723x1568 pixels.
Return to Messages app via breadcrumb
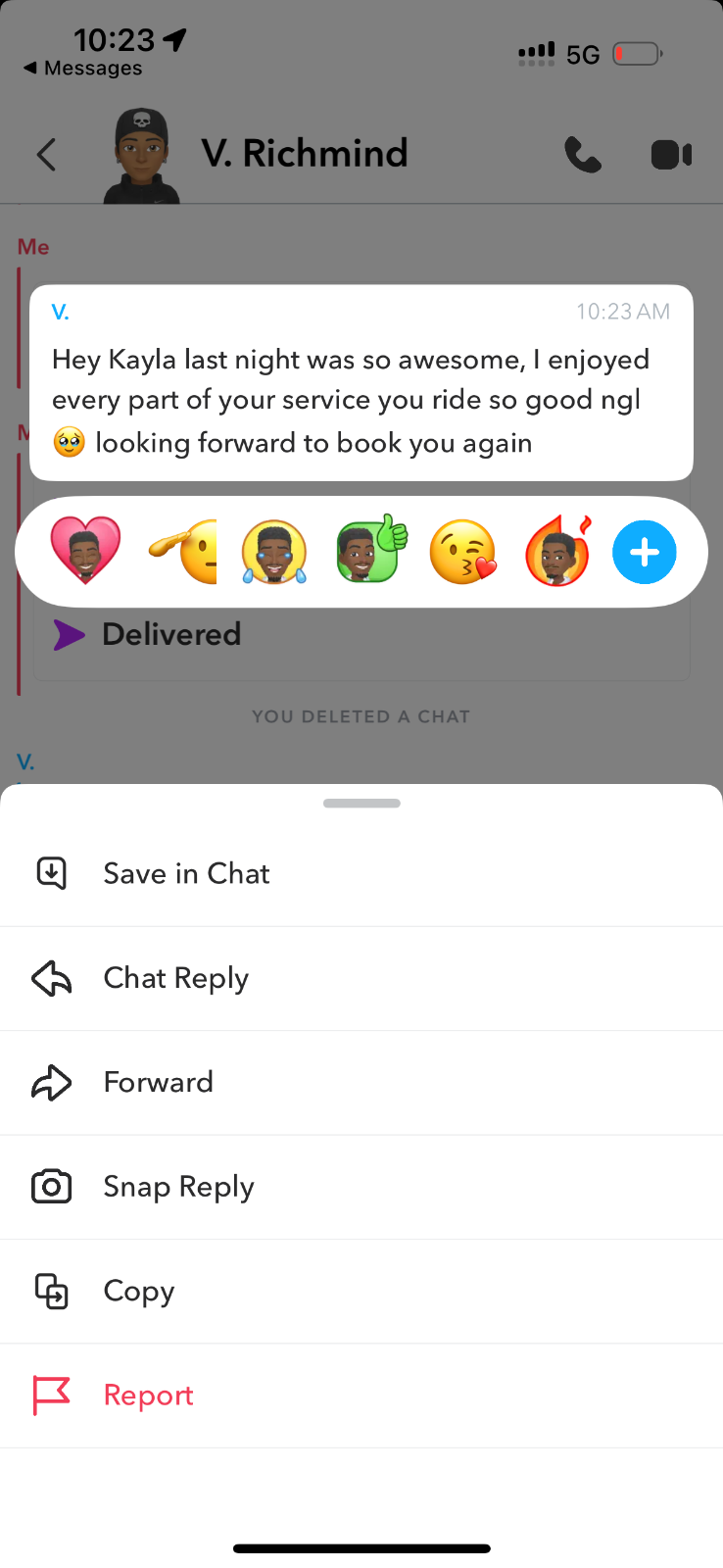tap(82, 68)
